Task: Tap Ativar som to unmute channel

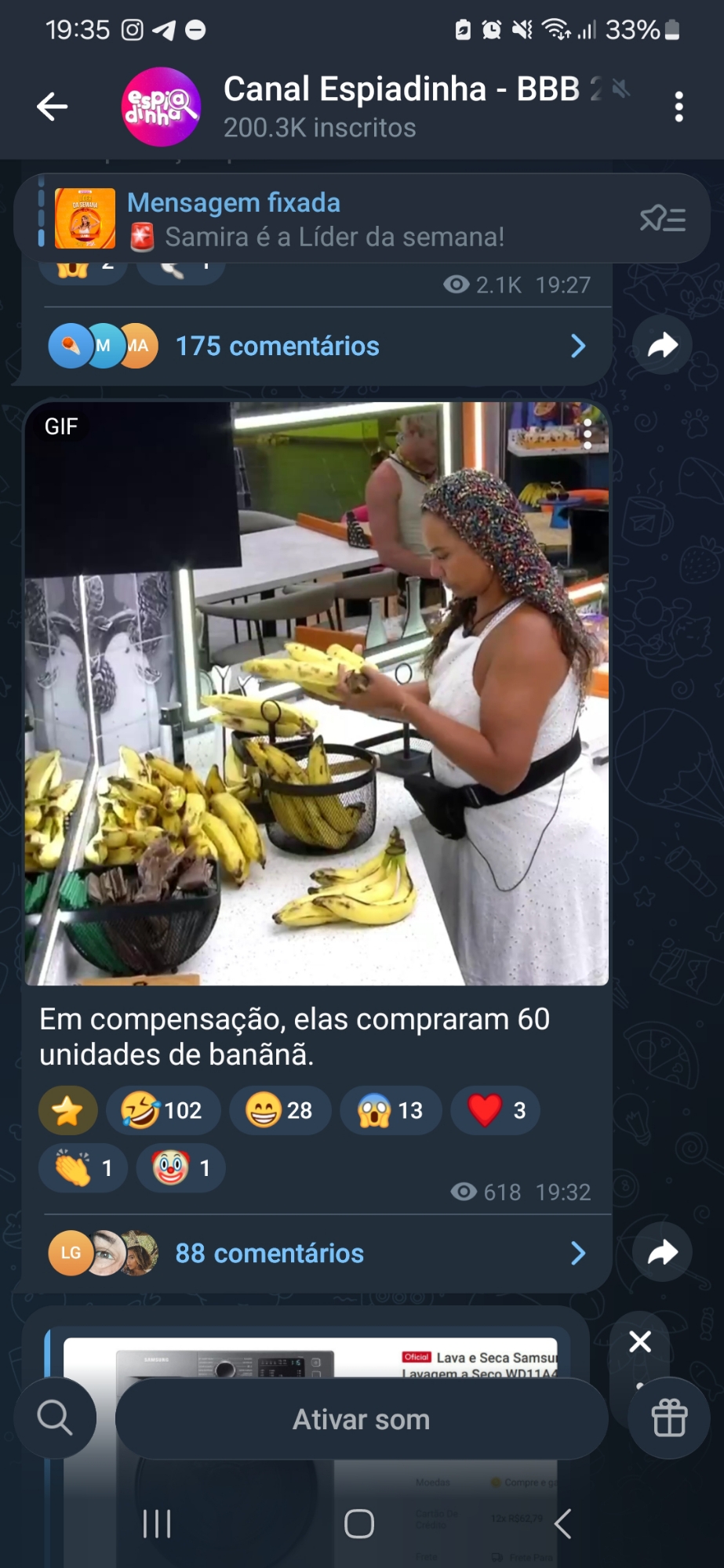Action: [x=361, y=1419]
